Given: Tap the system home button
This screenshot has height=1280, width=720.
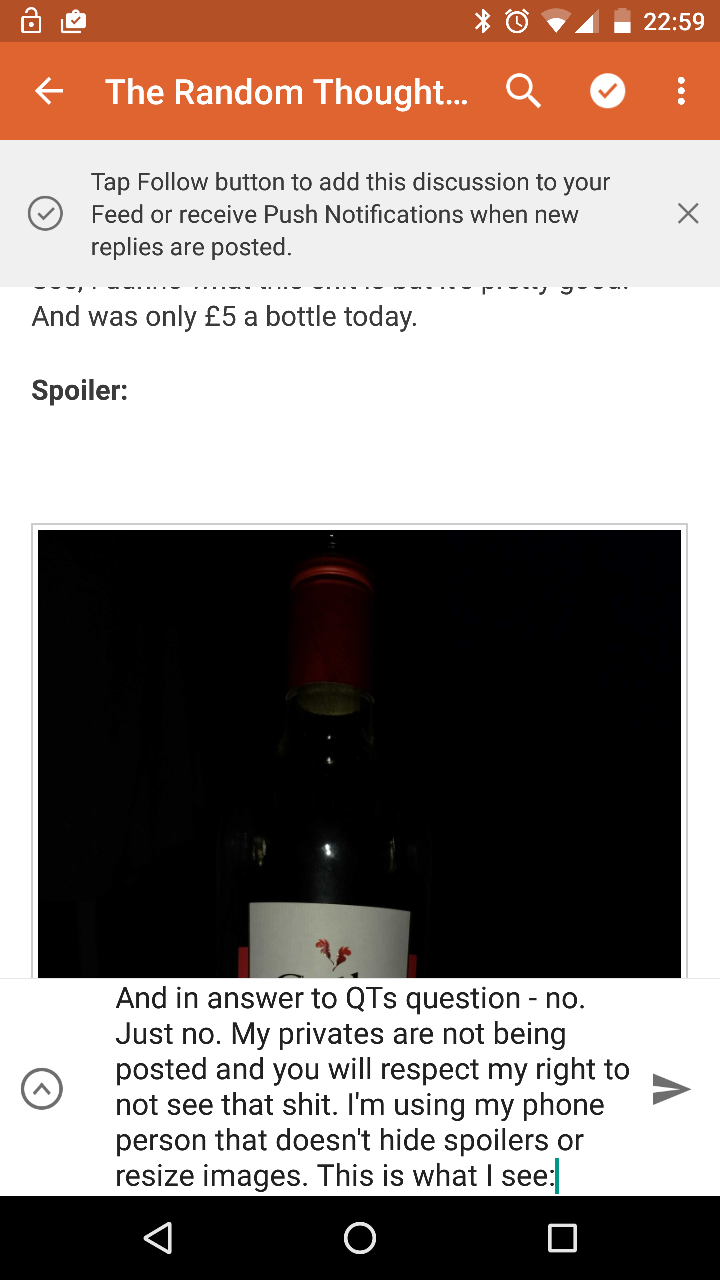Looking at the screenshot, I should (360, 1238).
